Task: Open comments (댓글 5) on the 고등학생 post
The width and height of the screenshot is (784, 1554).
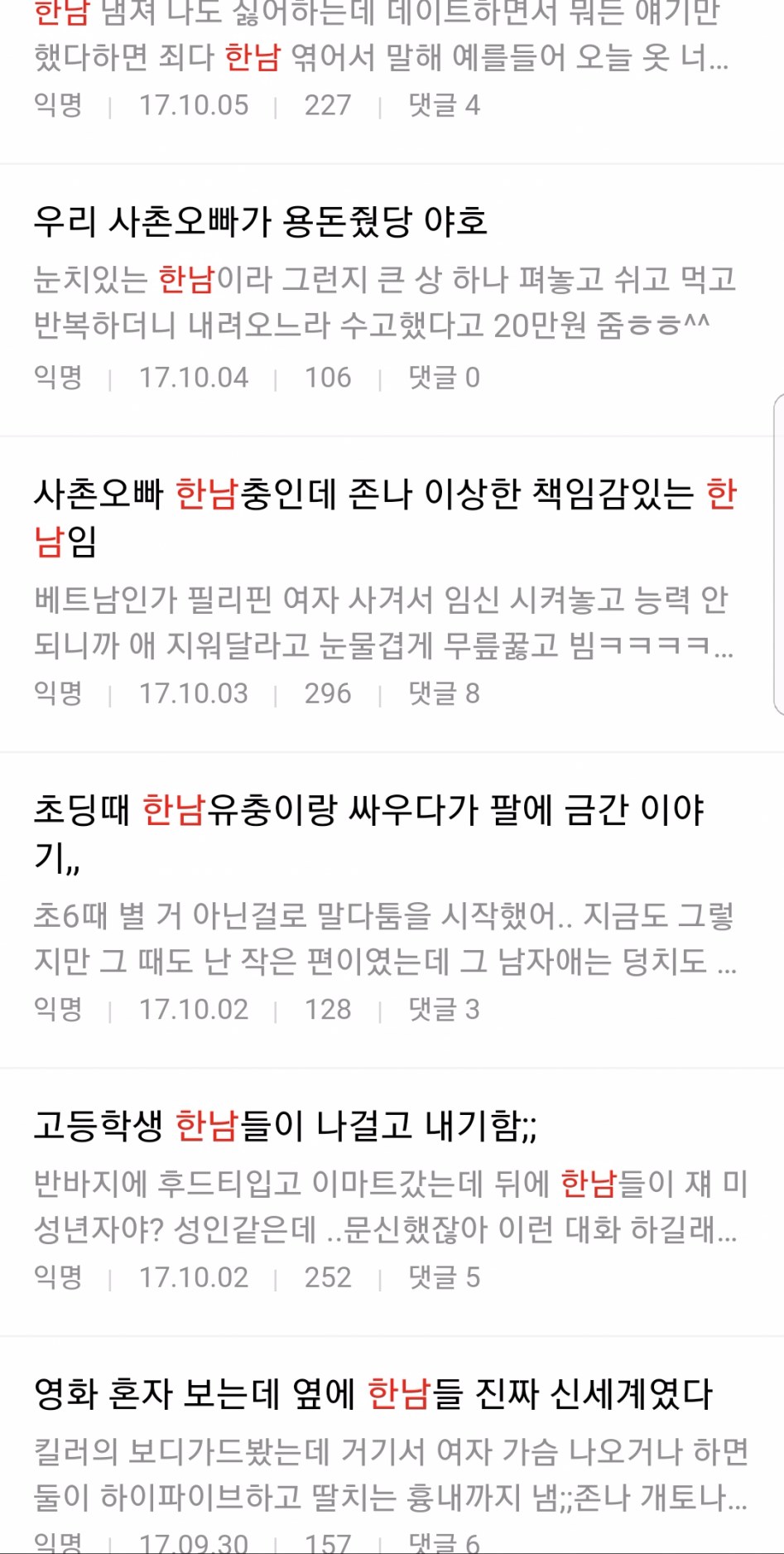Action: tap(444, 1277)
